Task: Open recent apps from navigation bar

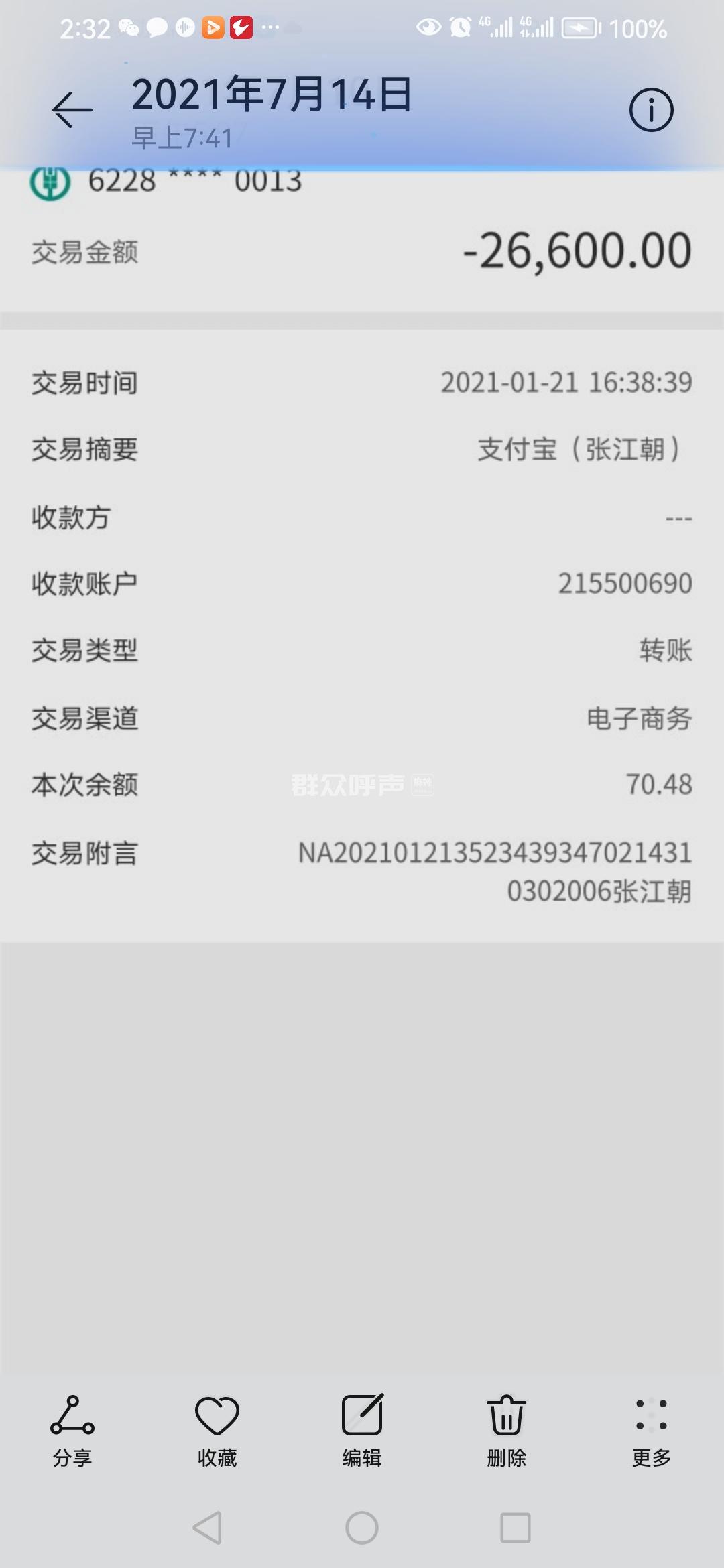Action: (x=516, y=1528)
